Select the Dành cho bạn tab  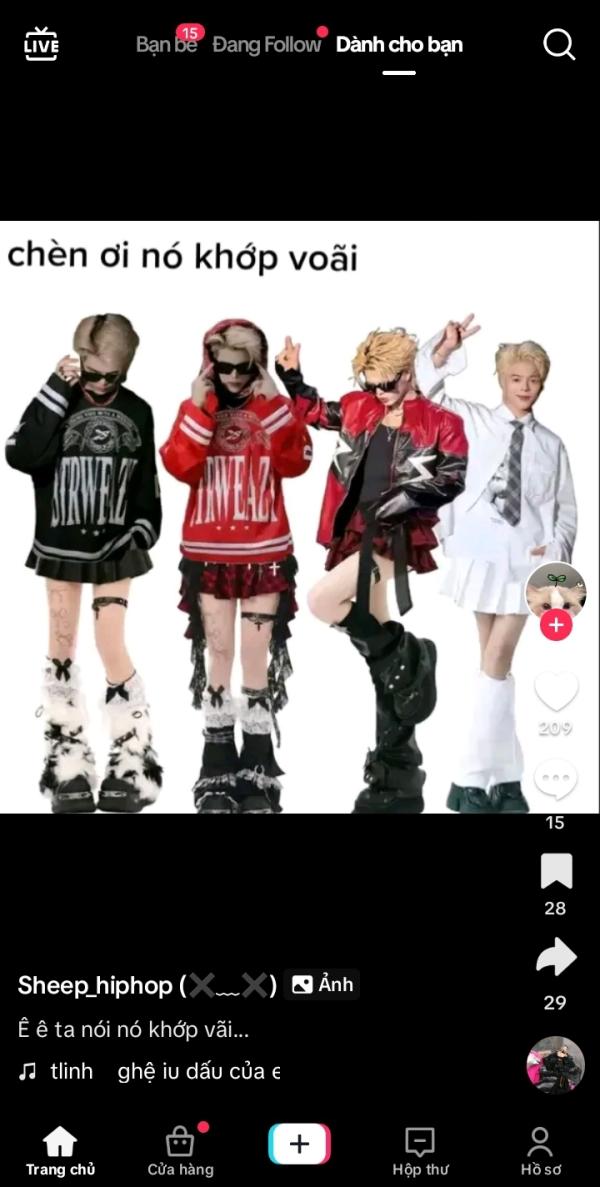[x=399, y=45]
